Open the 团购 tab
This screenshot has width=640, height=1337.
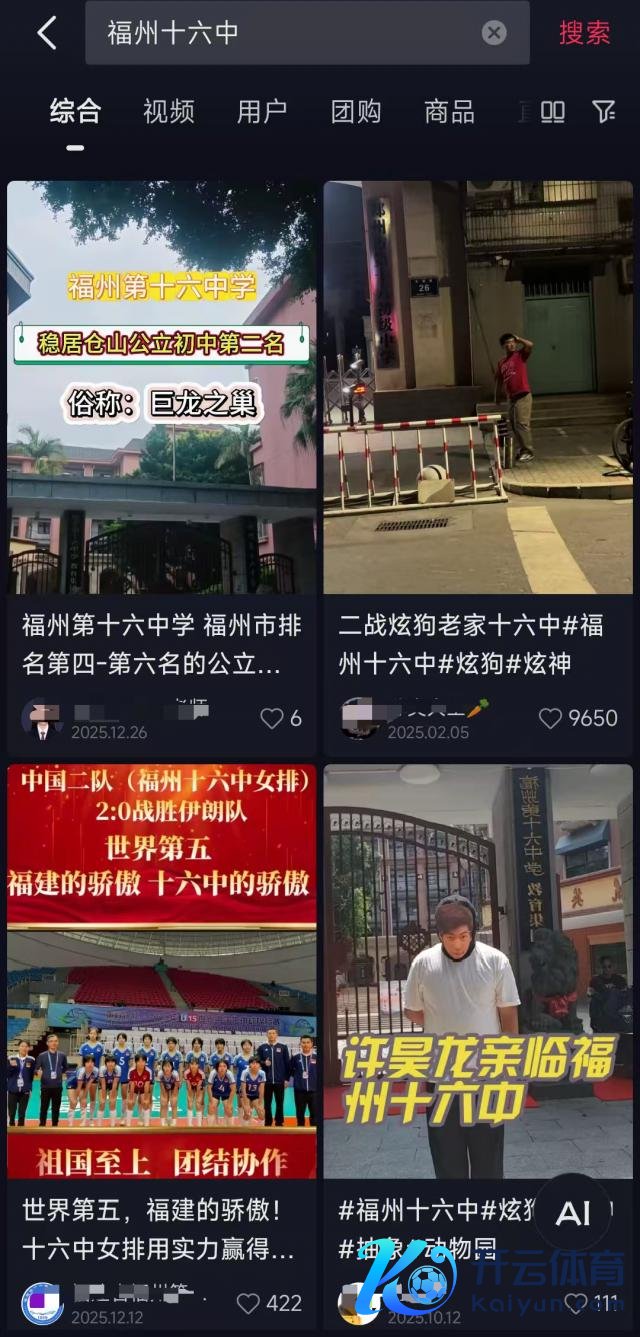click(x=356, y=112)
